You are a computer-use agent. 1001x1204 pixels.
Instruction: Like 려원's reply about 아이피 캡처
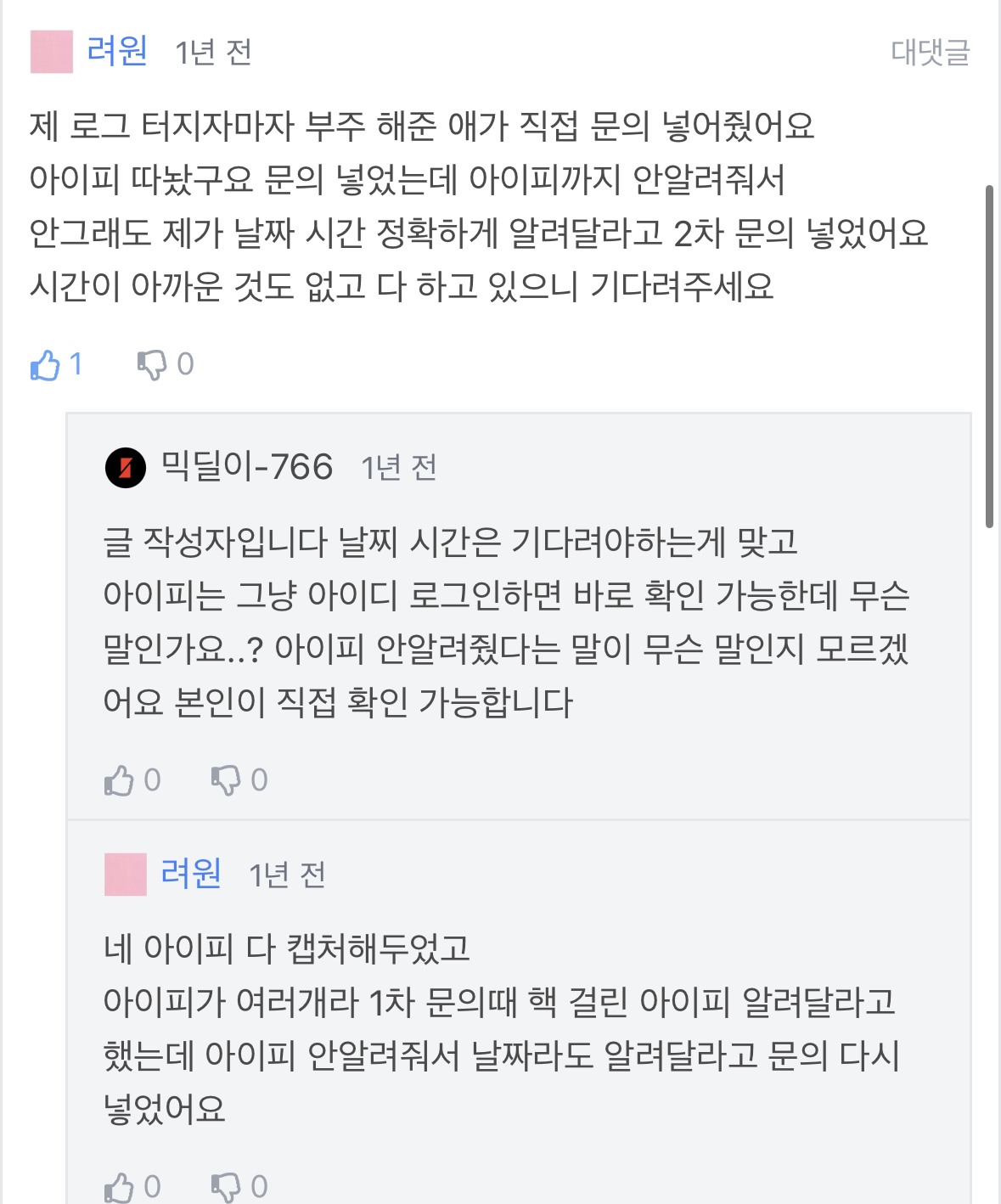click(x=120, y=1186)
